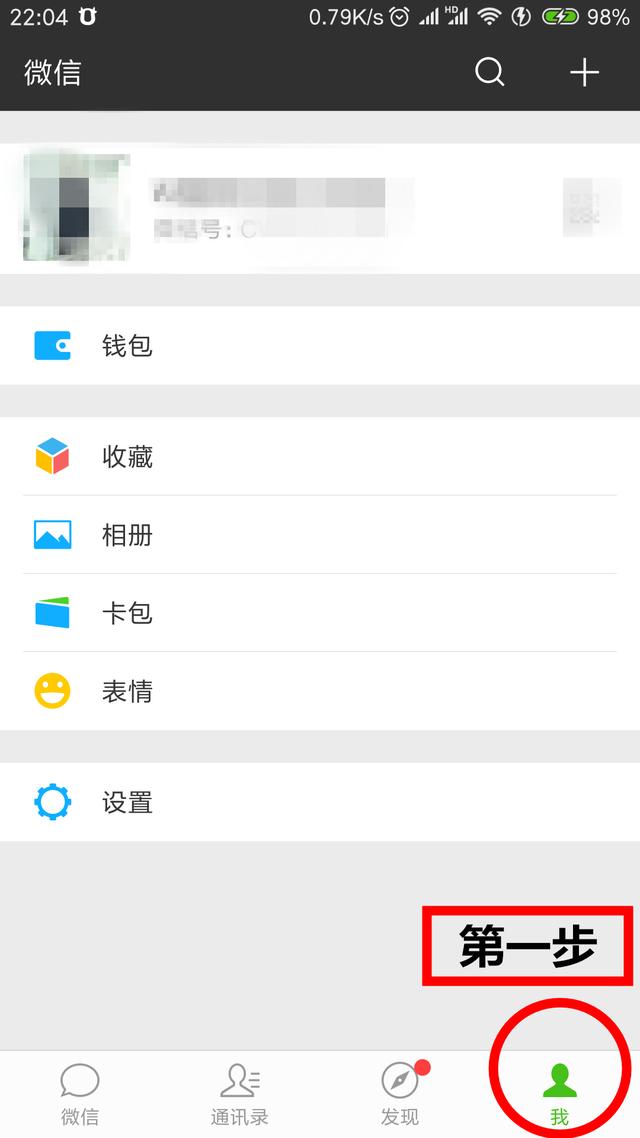Open 相册 (Album)
Viewport: 640px width, 1138px height.
(x=320, y=535)
